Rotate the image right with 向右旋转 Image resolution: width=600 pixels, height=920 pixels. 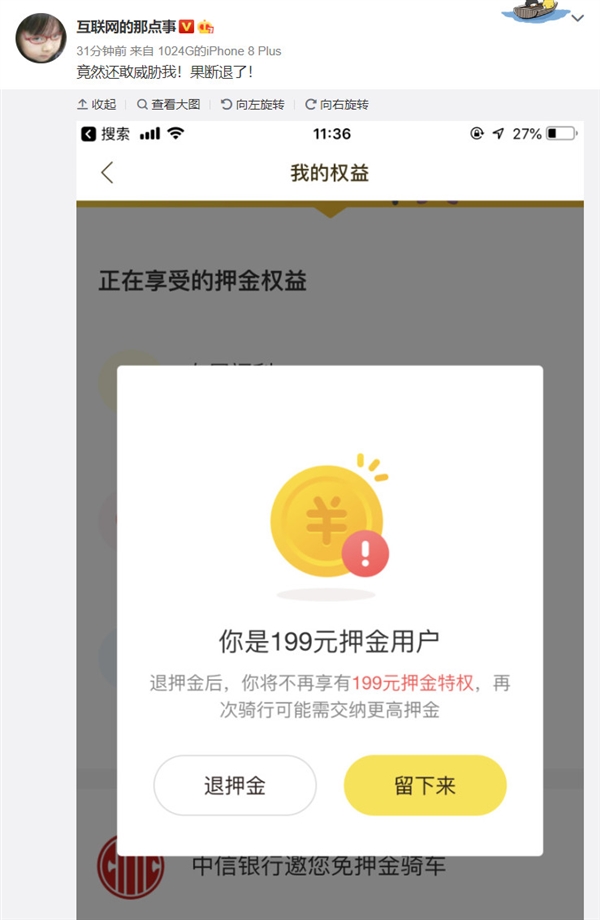click(337, 104)
